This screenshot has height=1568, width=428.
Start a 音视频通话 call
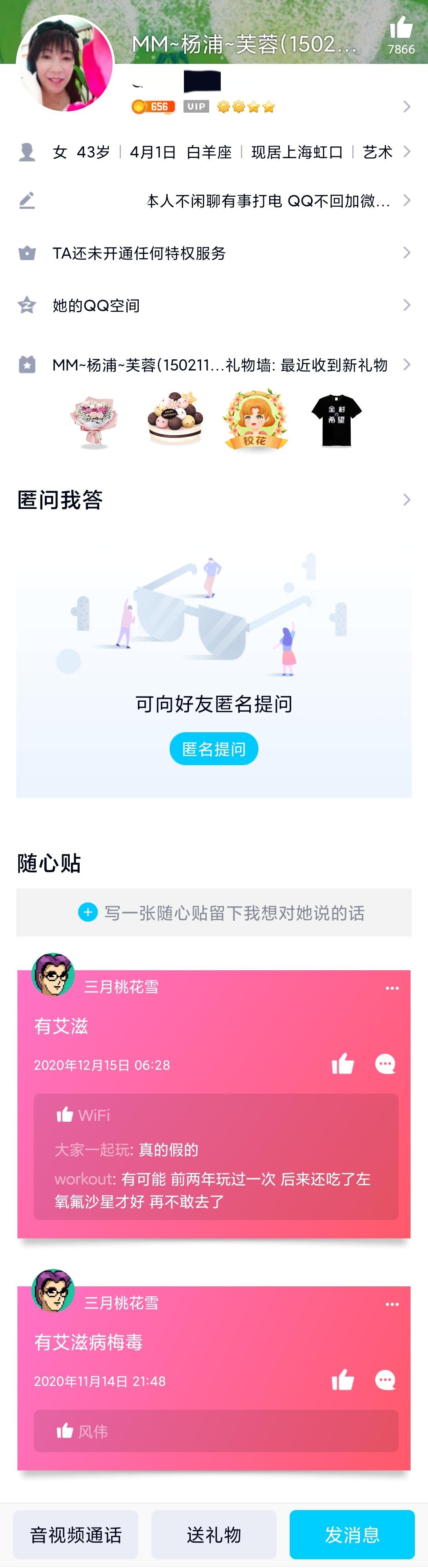pos(76,1535)
